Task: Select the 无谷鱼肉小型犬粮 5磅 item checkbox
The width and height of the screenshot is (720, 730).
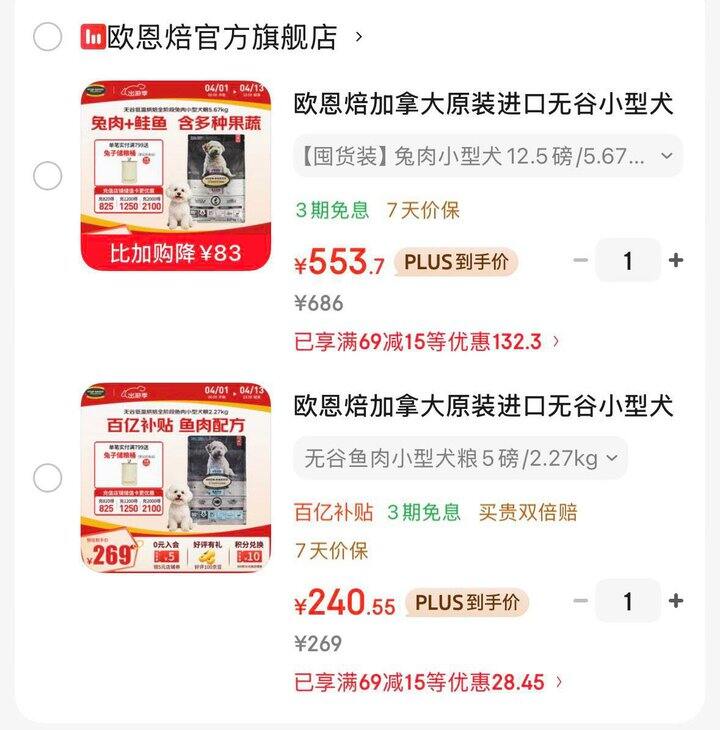Action: [x=47, y=478]
